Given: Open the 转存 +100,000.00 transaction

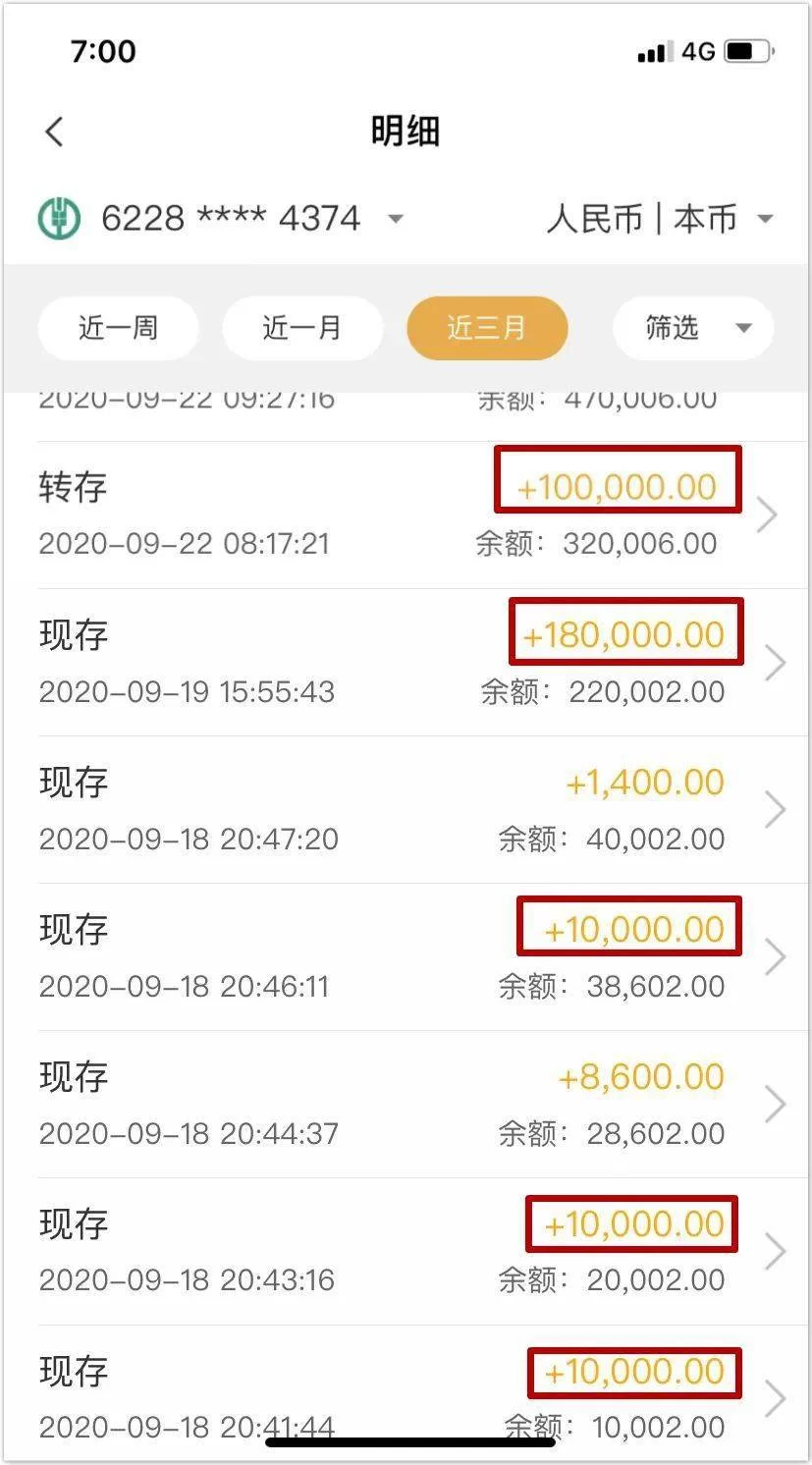Looking at the screenshot, I should [x=405, y=515].
